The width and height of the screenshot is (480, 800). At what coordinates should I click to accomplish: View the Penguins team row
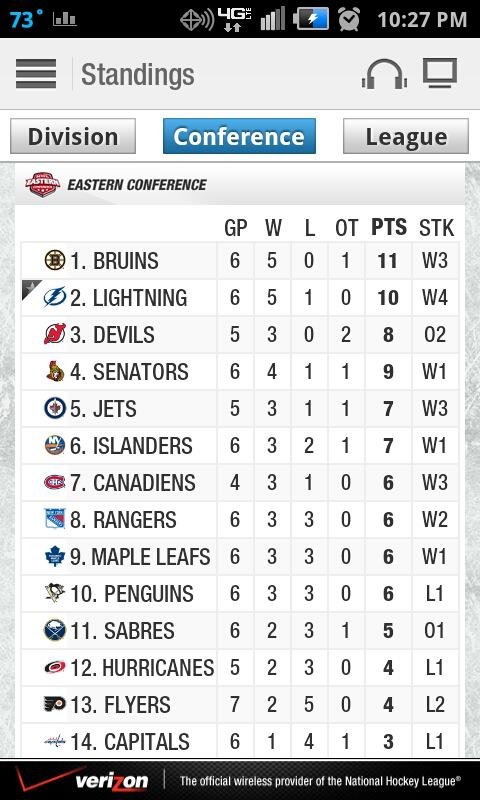point(240,593)
